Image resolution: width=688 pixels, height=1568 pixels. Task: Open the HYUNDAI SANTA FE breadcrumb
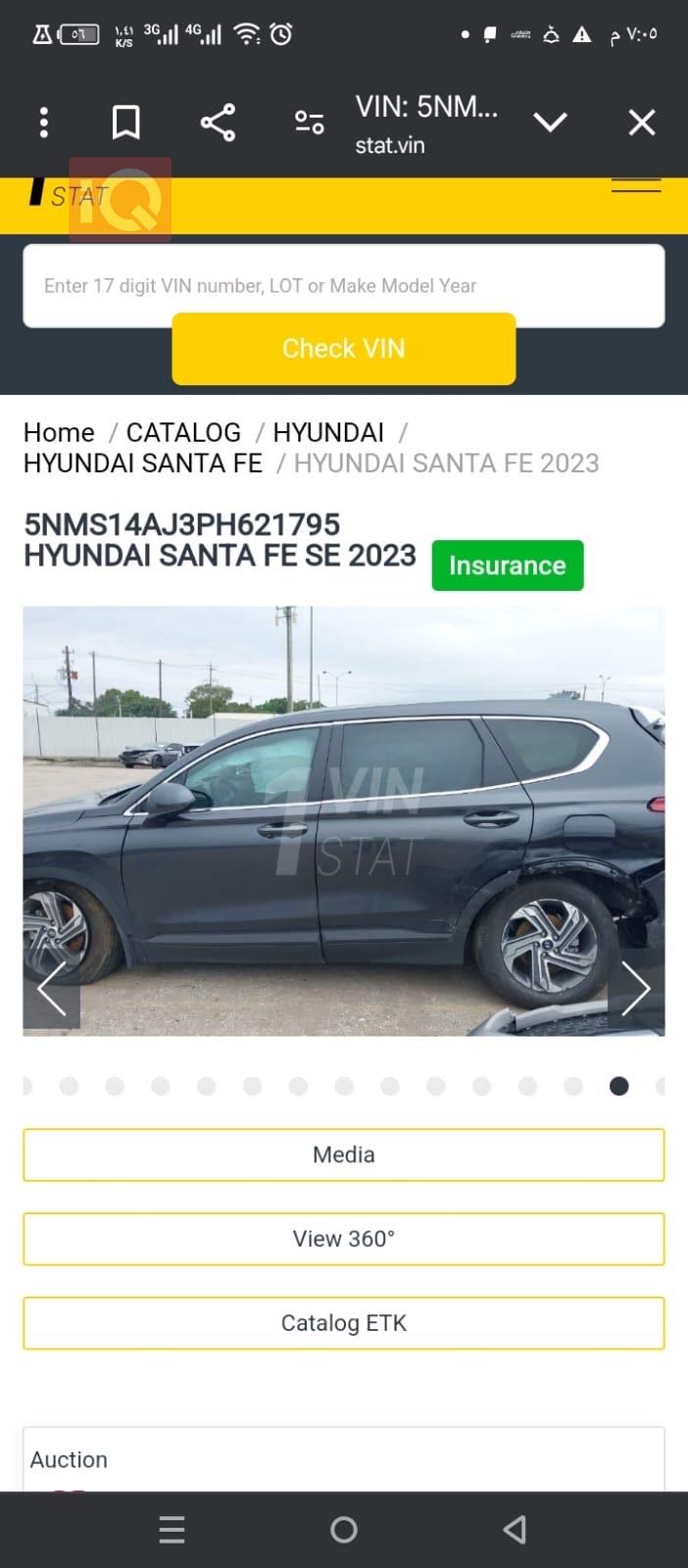tap(143, 464)
